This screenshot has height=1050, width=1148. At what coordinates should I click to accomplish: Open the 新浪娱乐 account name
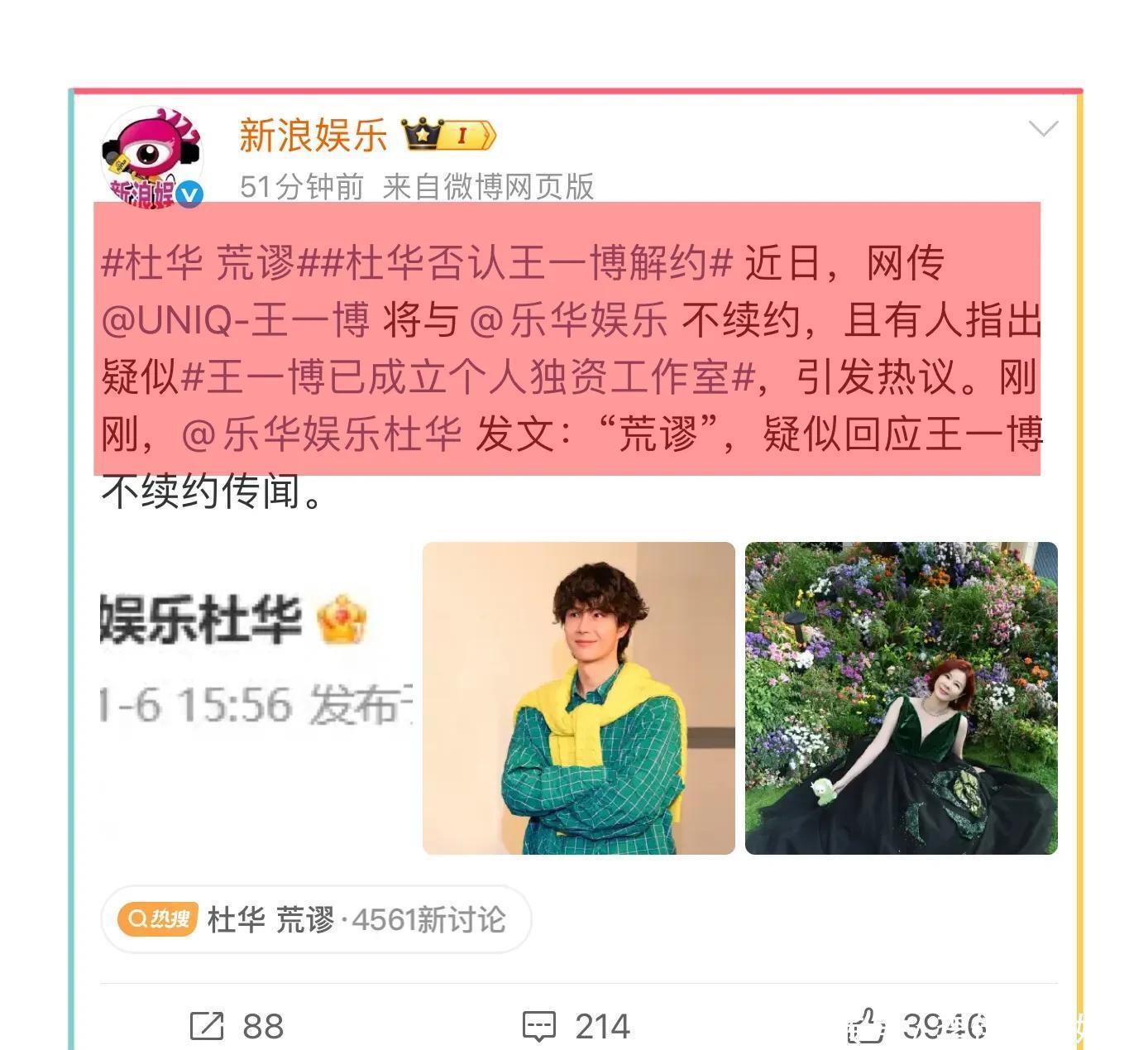pos(313,135)
